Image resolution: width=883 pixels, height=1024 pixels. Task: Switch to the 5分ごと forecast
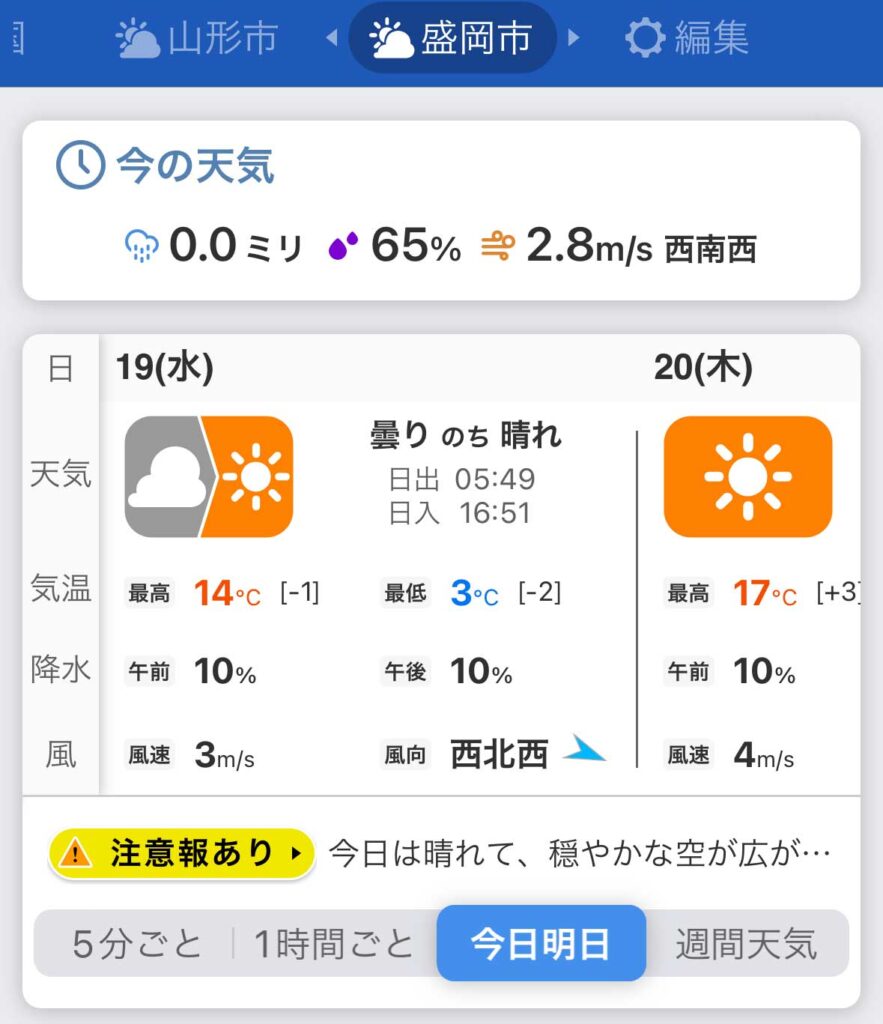click(137, 943)
